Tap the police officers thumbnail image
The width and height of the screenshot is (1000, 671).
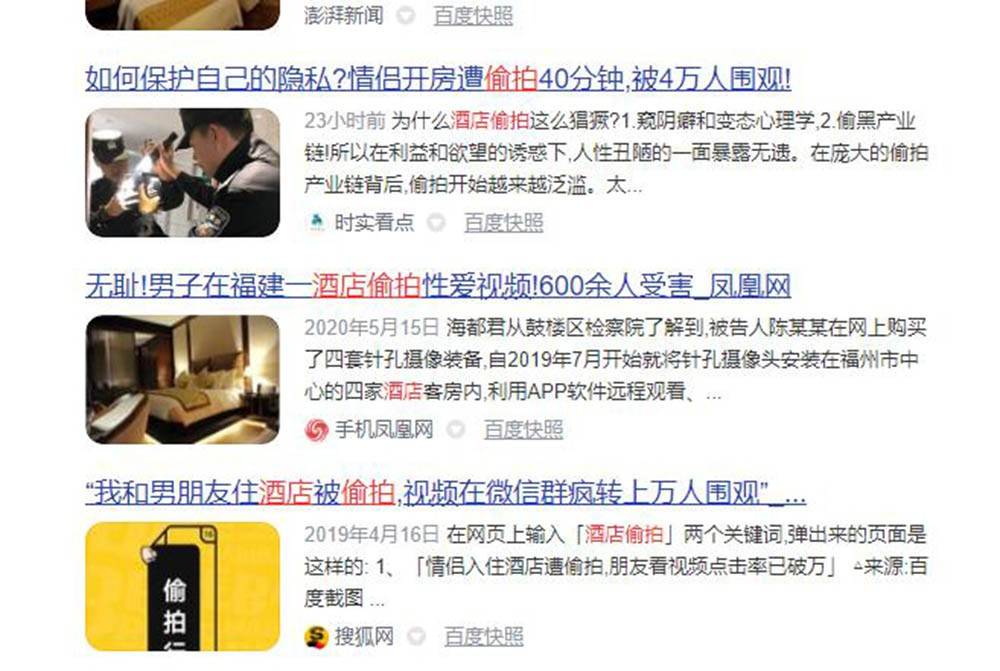183,172
